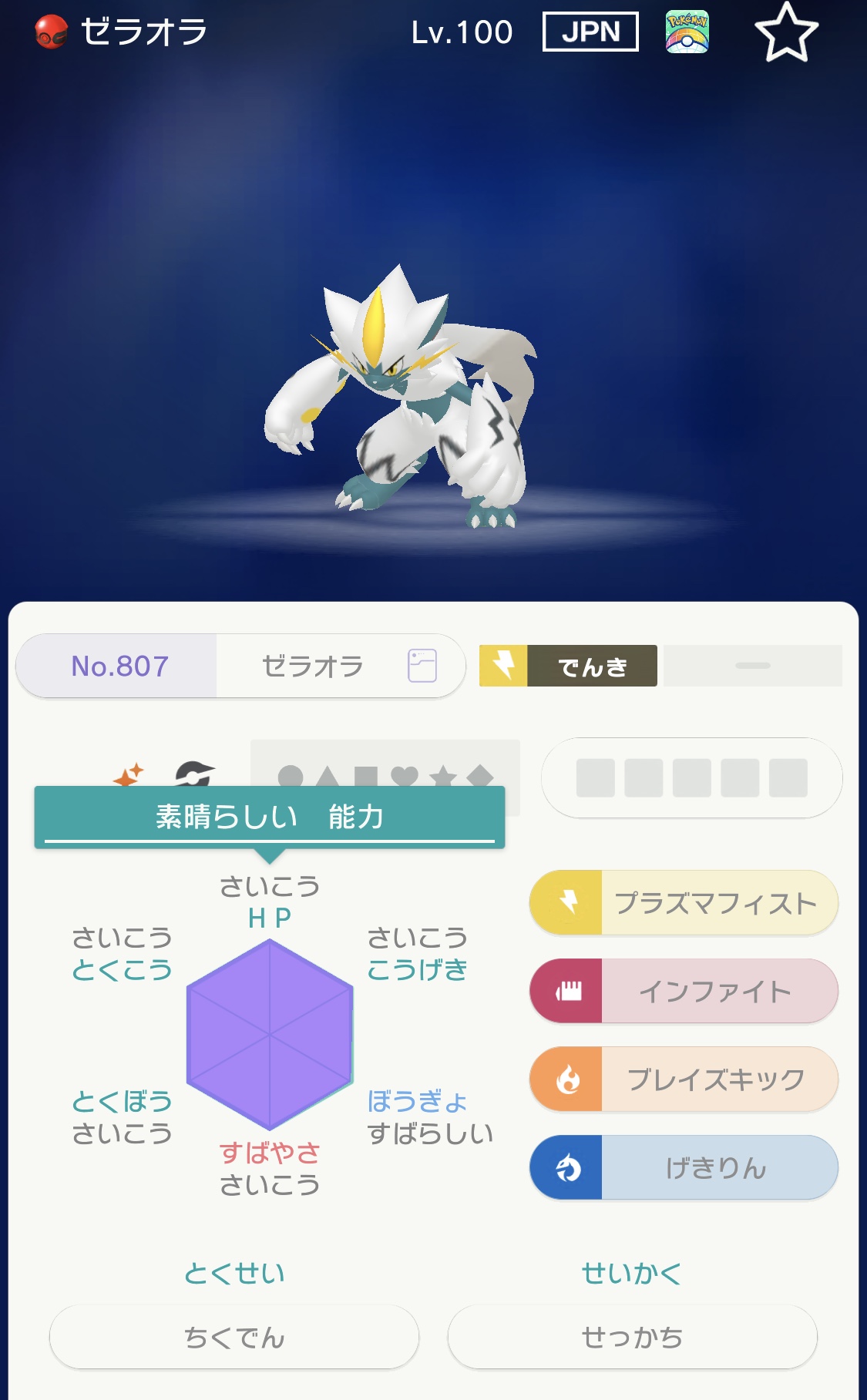View details of move ブレイズキック

684,1079
